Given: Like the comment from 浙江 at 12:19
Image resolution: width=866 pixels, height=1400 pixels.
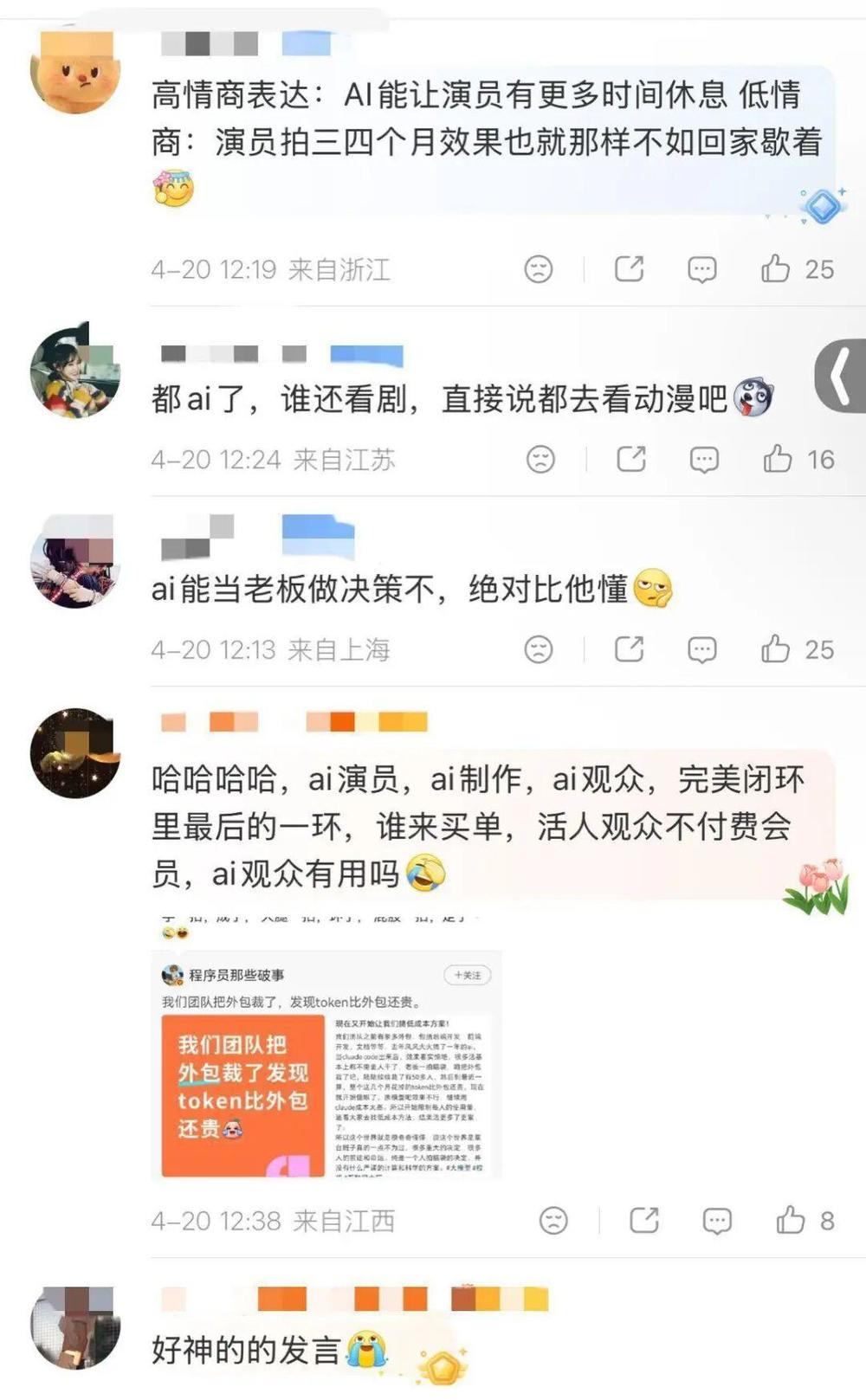Looking at the screenshot, I should pos(775,269).
